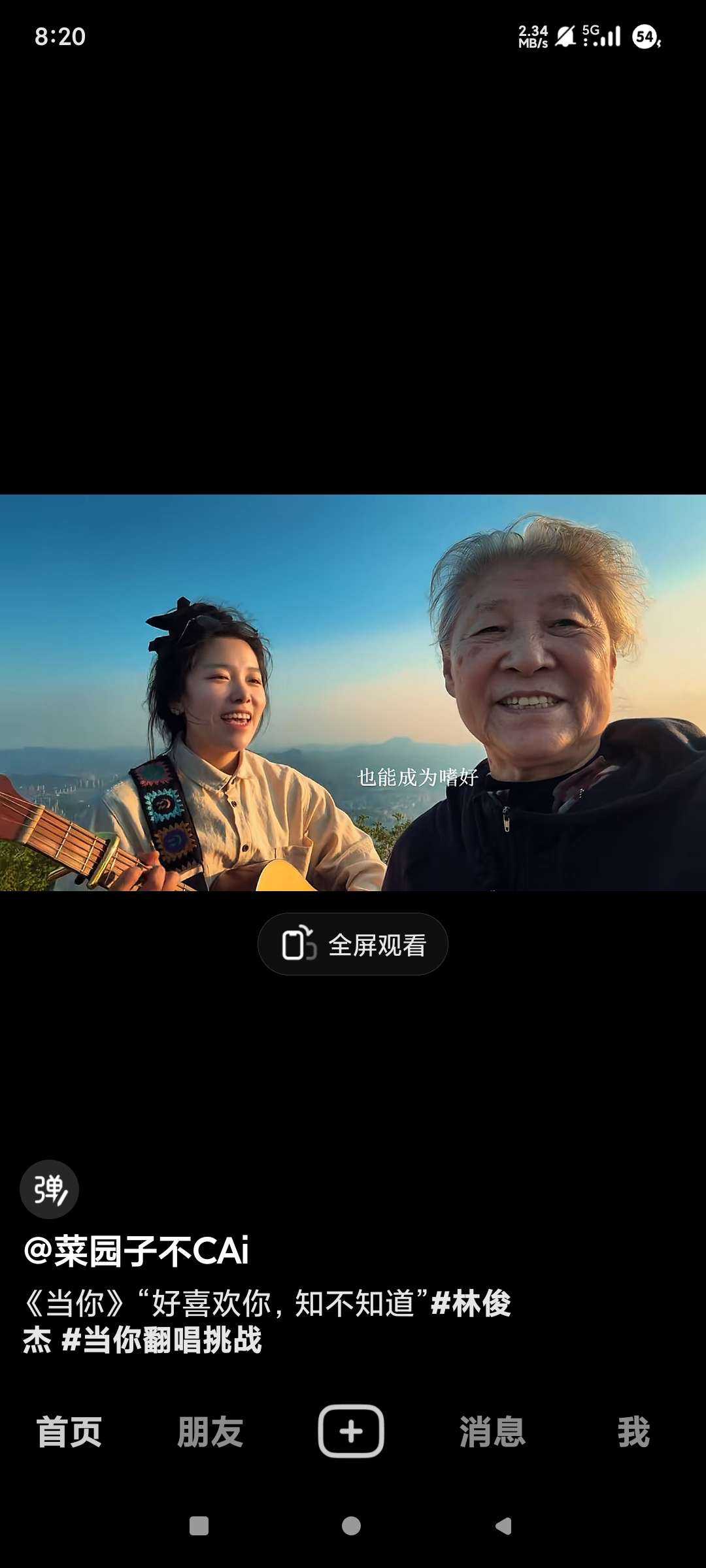
Task: Create a new post with plus button
Action: 351,1431
